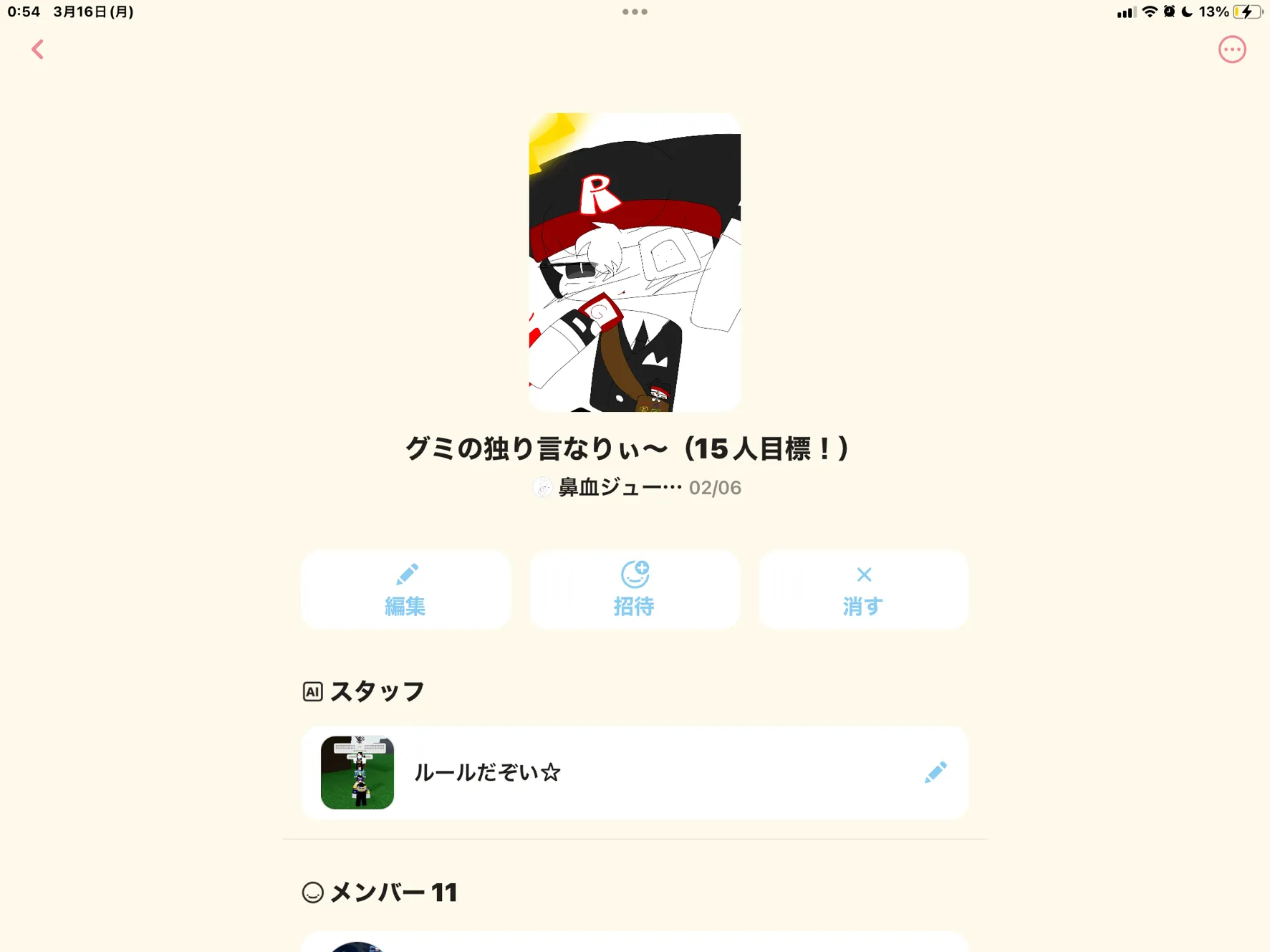Delete the group with the 消す button
1270x952 pixels.
click(x=863, y=590)
